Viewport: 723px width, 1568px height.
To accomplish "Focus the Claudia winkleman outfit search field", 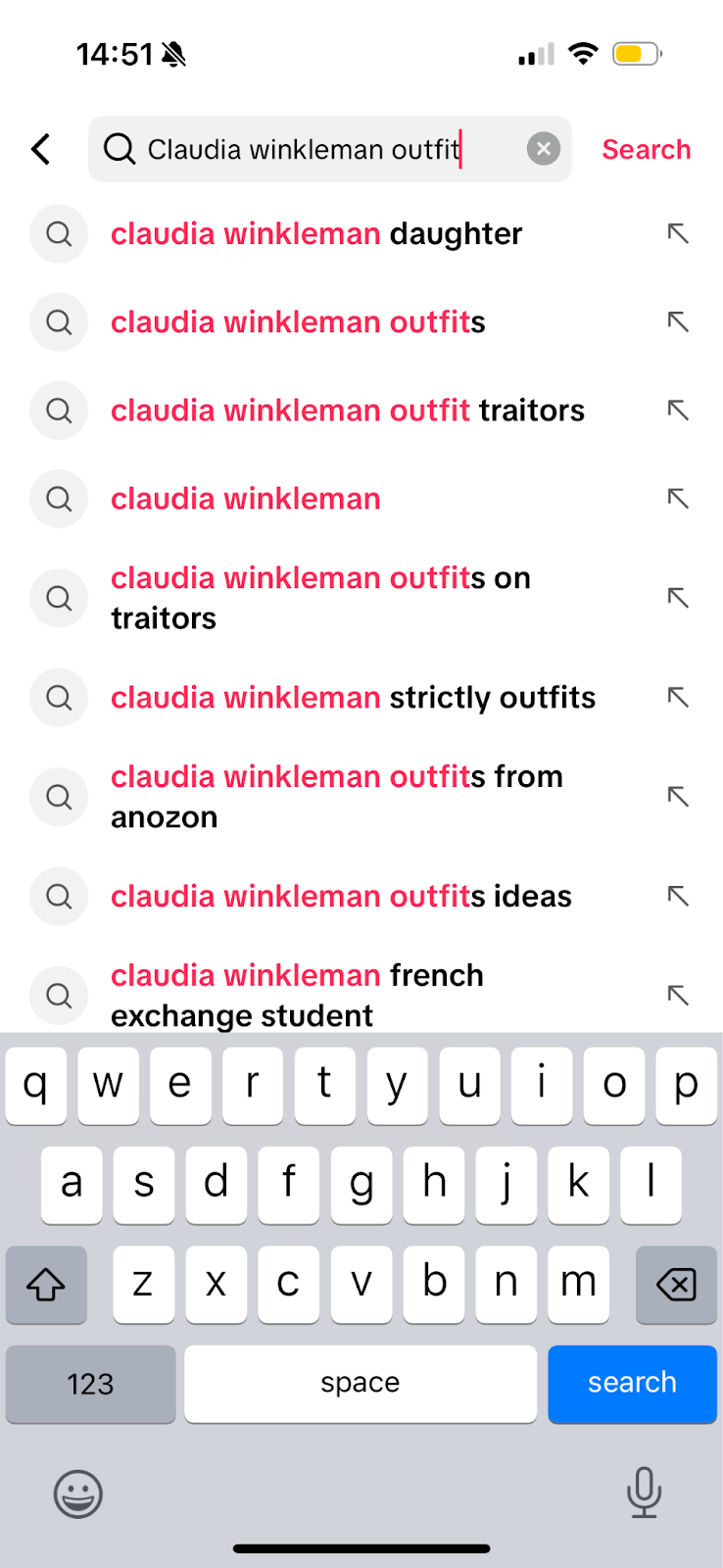I will coord(330,149).
